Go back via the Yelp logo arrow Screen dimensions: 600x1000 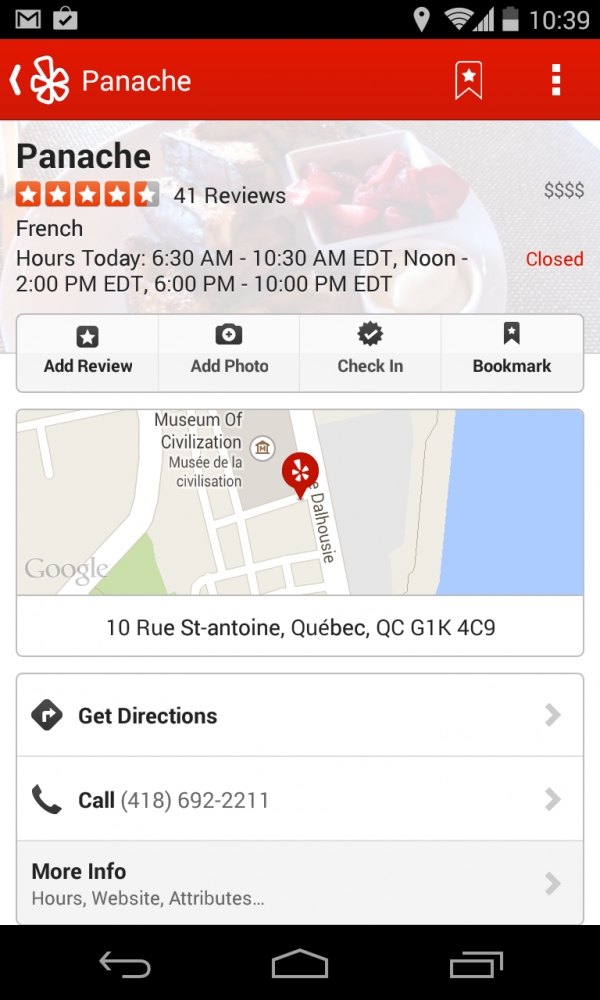click(x=40, y=80)
